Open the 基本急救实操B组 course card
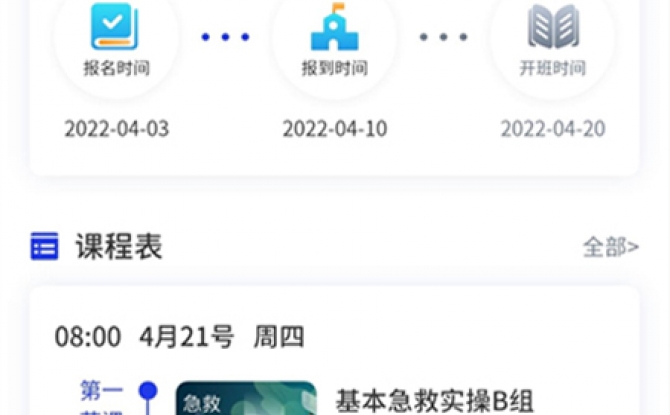This screenshot has width=670, height=415. pos(434,401)
